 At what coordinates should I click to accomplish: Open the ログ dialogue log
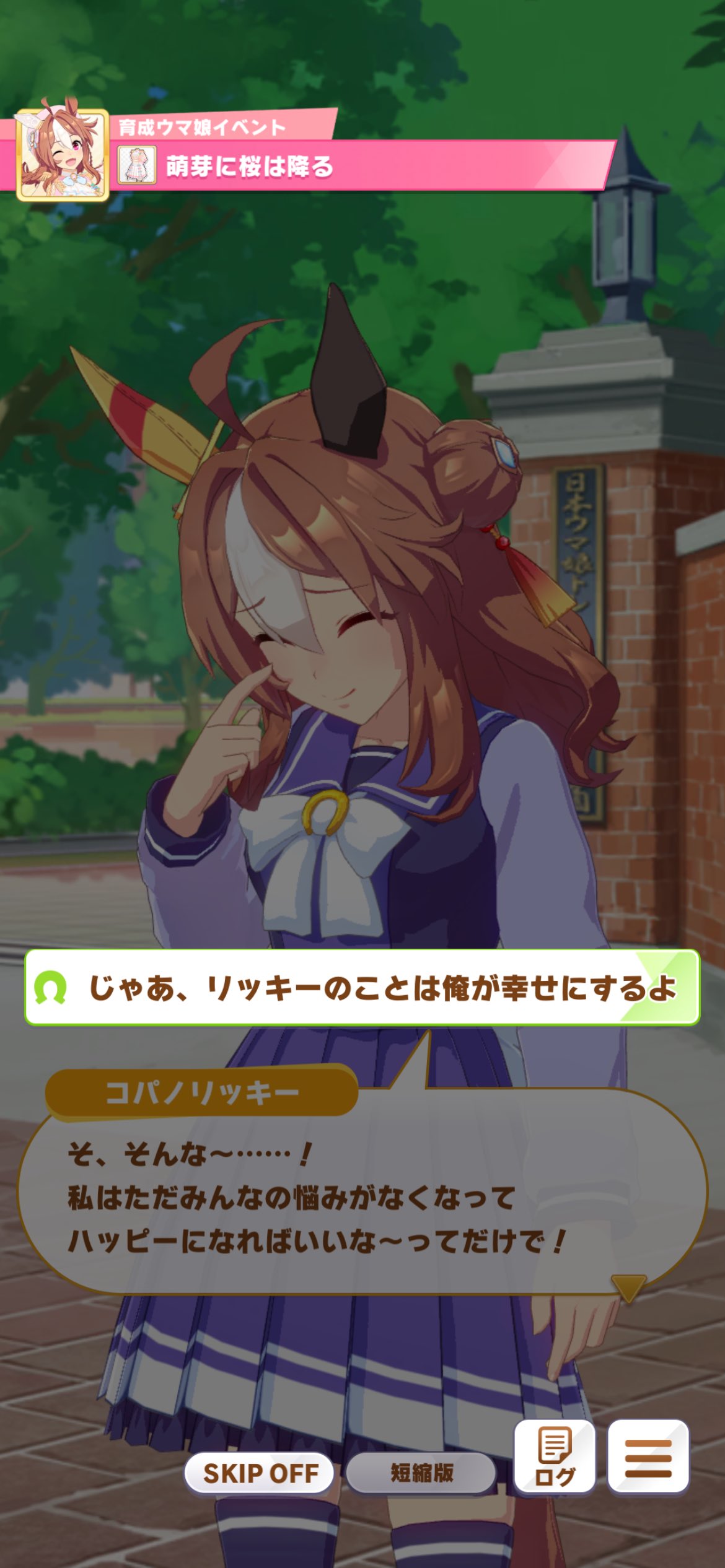tap(555, 1457)
